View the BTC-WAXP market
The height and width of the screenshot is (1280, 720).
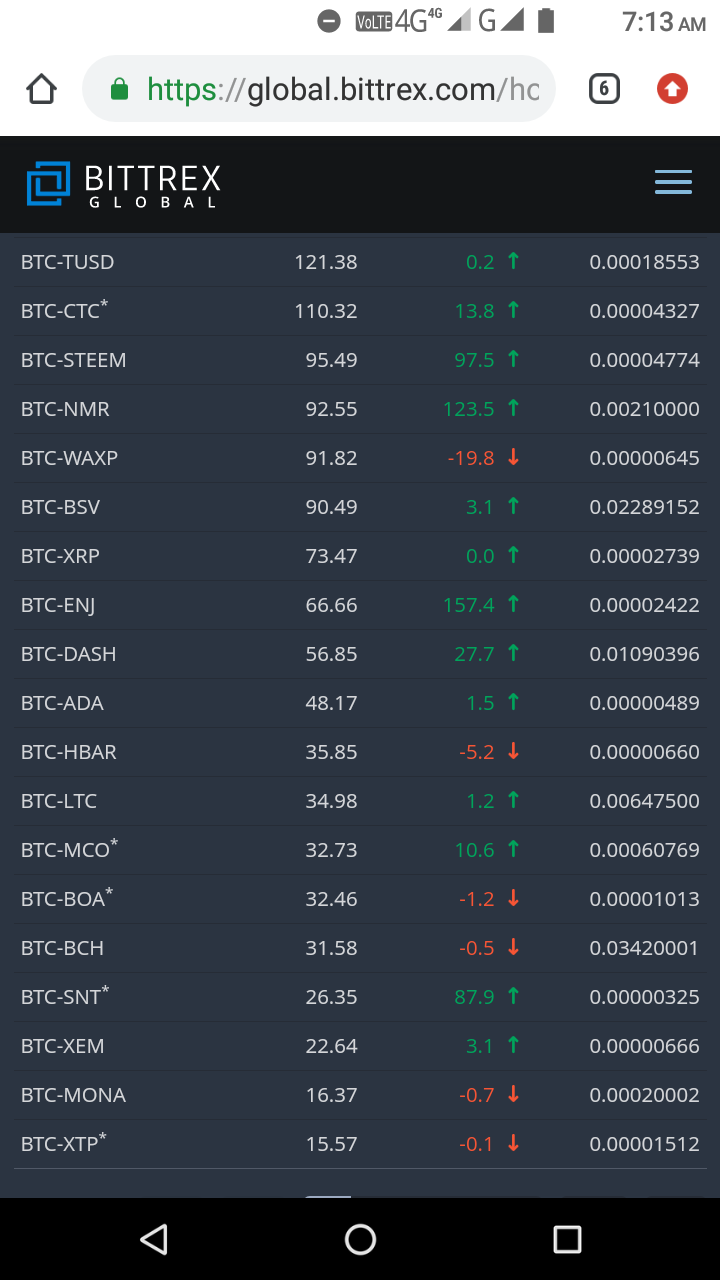(x=70, y=458)
